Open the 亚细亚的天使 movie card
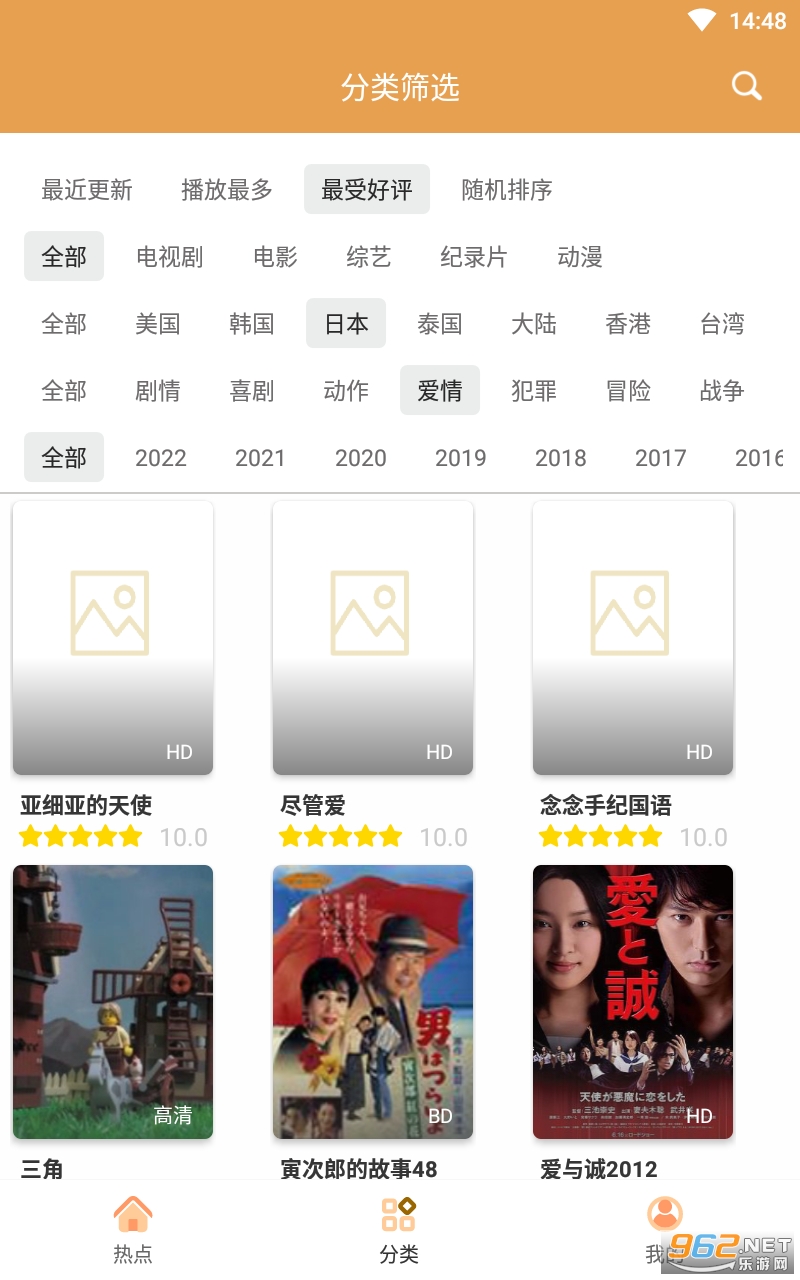Image resolution: width=800 pixels, height=1280 pixels. click(x=113, y=638)
